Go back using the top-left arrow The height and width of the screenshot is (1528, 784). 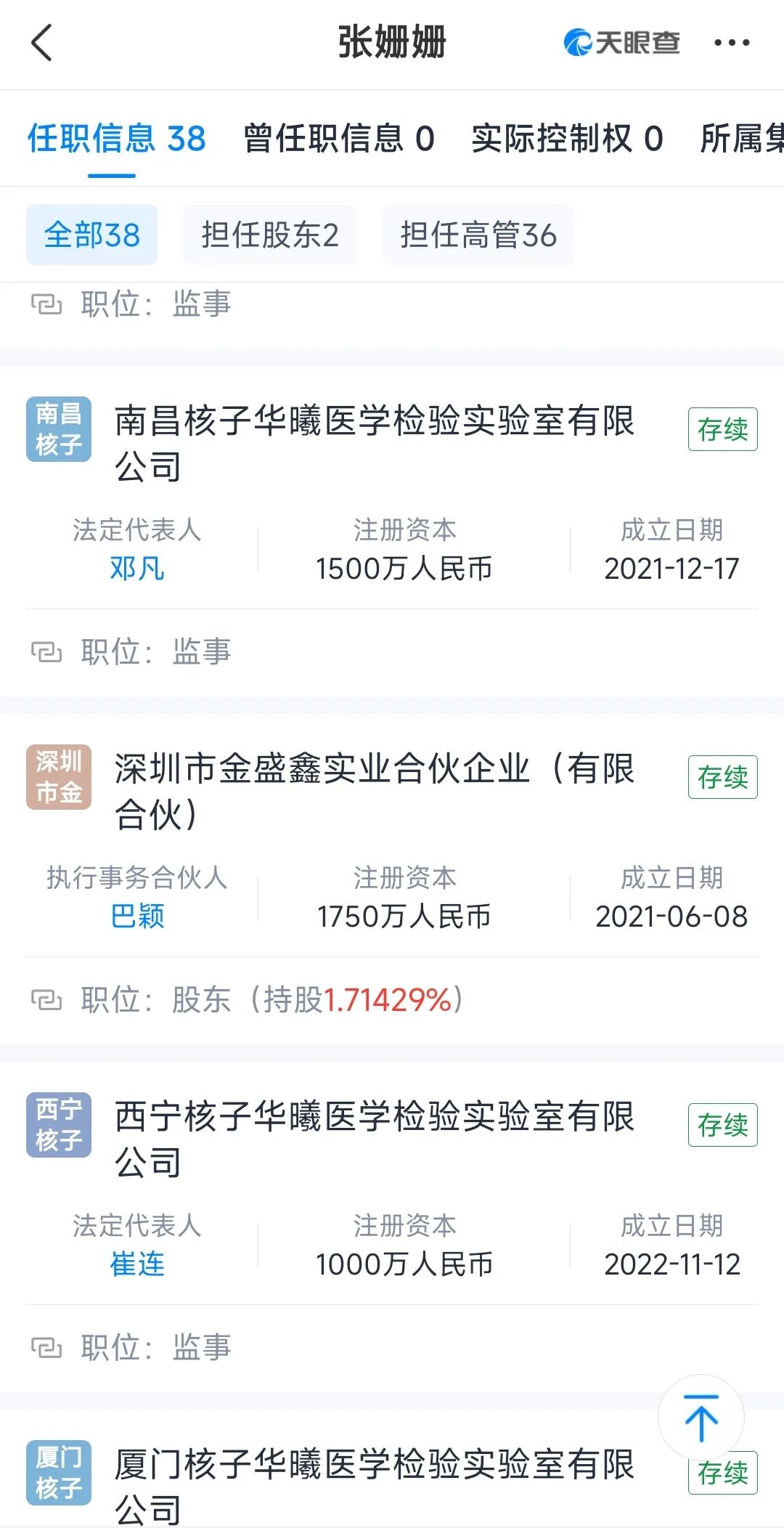[x=42, y=43]
